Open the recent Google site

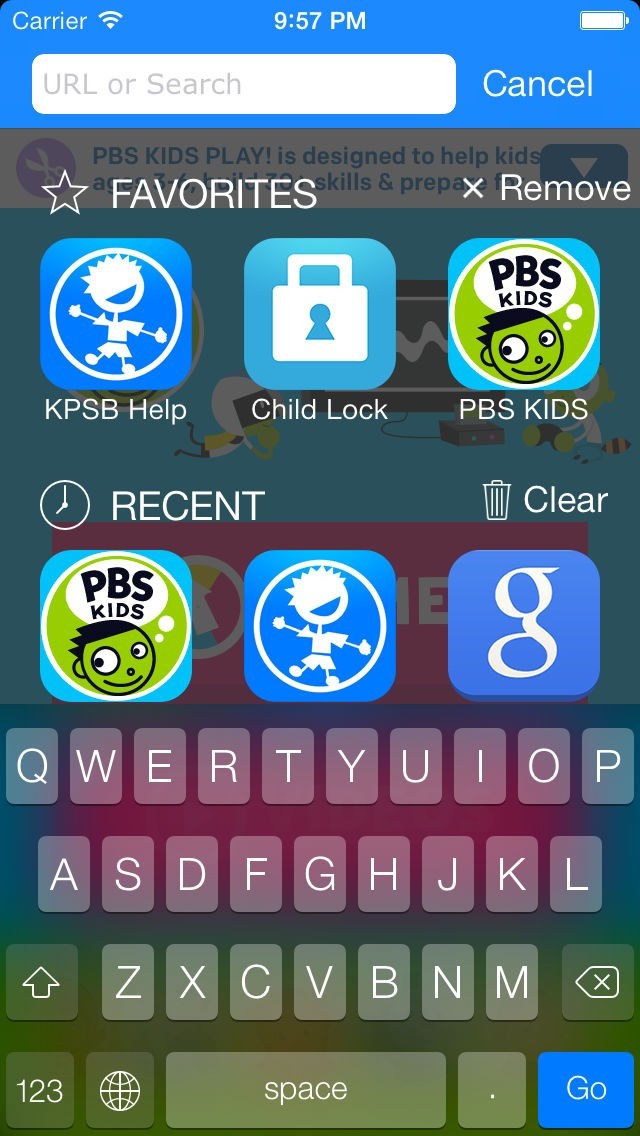[x=523, y=625]
